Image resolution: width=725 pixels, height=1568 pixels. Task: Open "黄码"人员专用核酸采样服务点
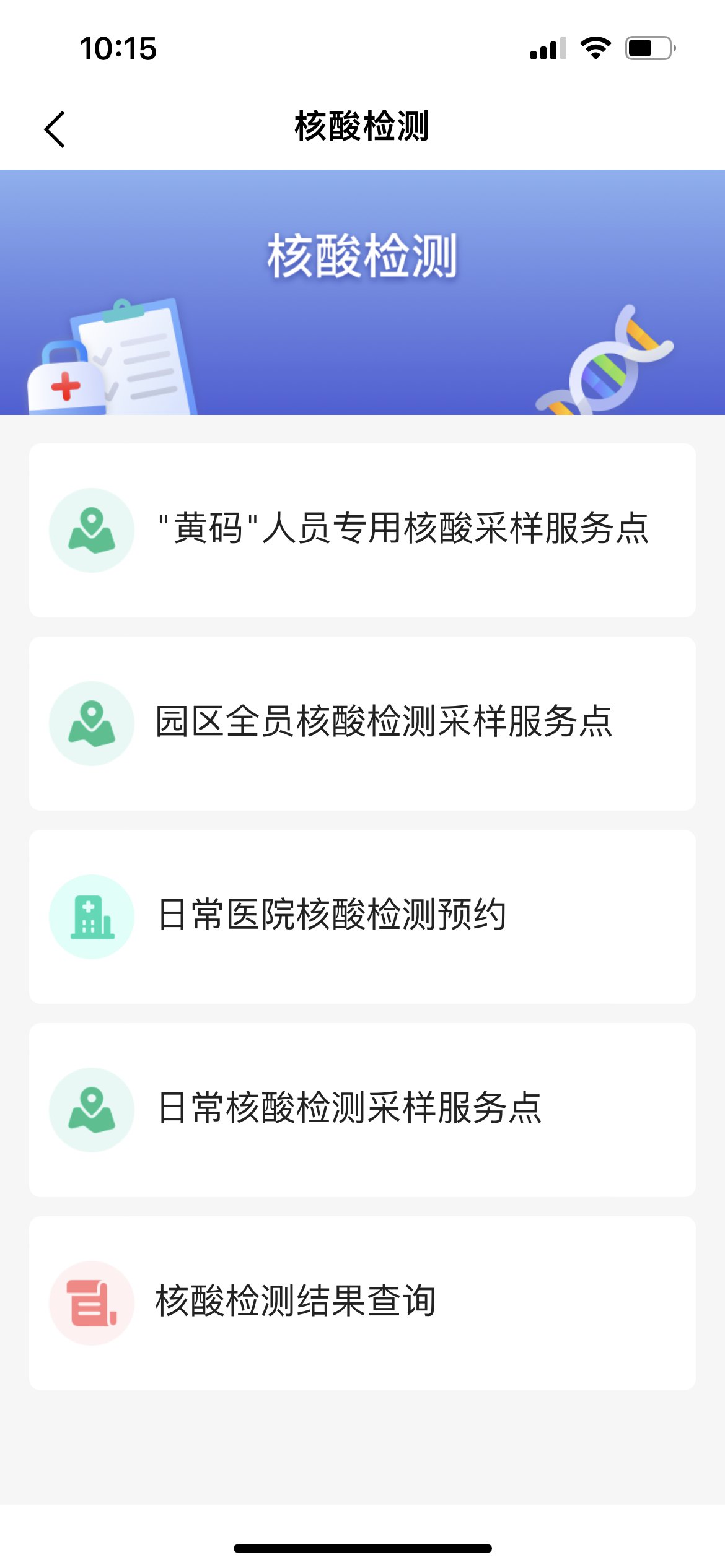(362, 530)
